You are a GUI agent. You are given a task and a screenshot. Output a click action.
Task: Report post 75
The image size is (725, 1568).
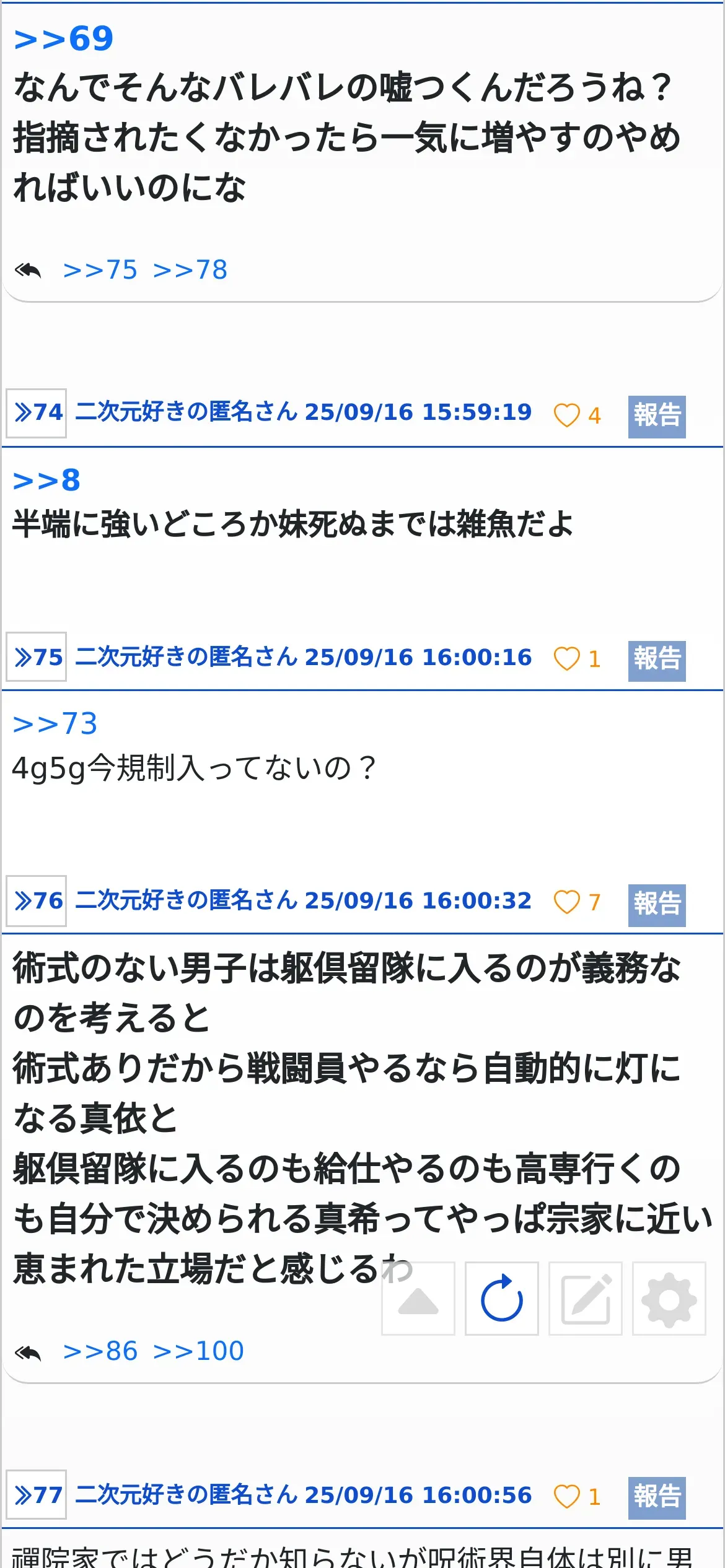pyautogui.click(x=656, y=660)
